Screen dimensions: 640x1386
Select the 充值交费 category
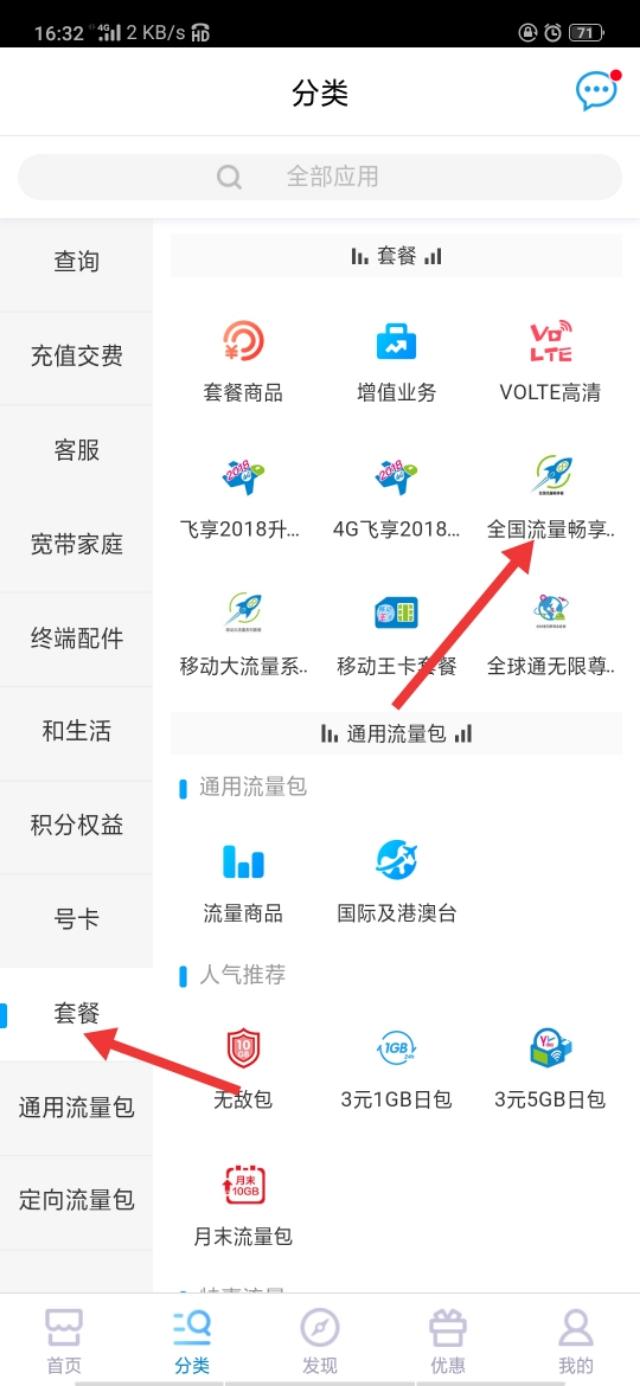coord(76,356)
